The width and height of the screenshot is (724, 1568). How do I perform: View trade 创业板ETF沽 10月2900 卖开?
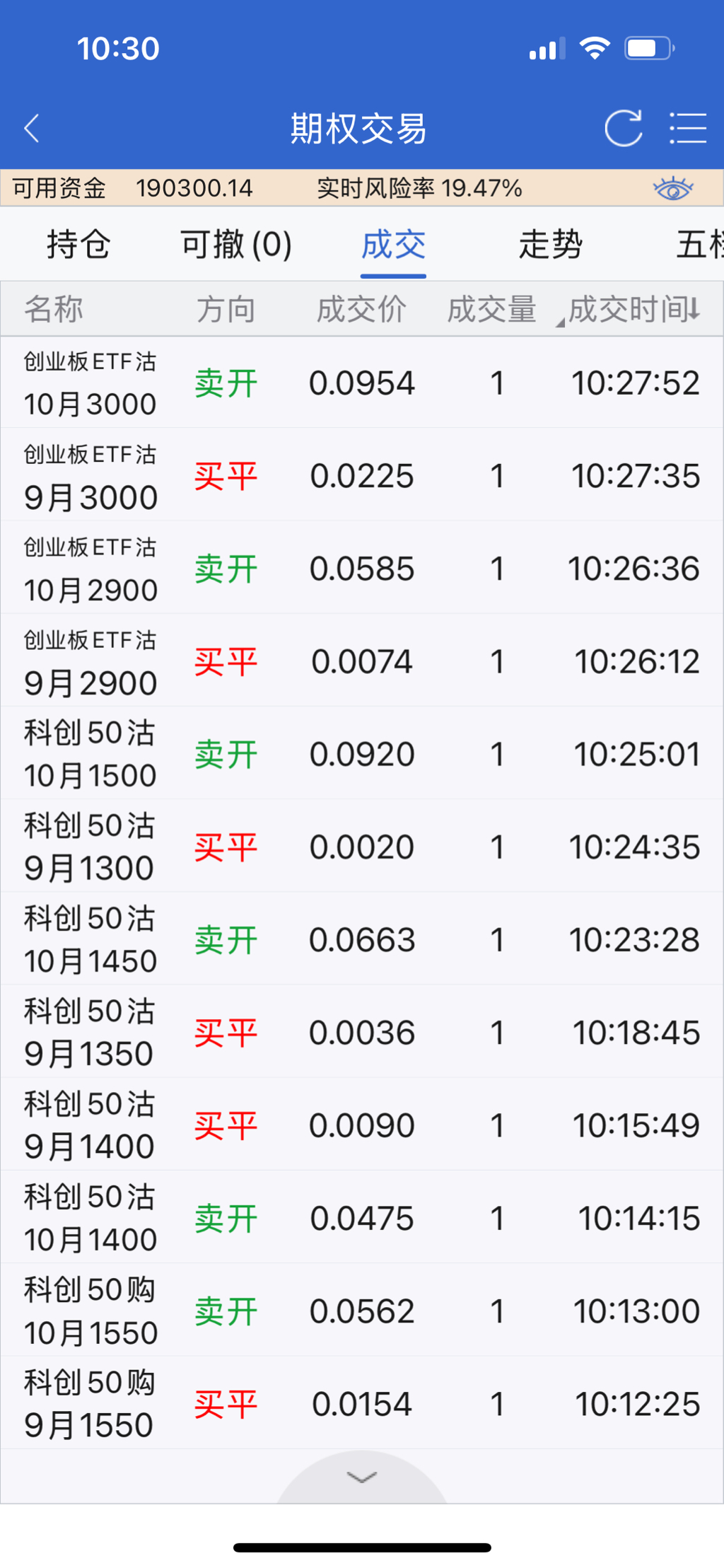point(362,569)
